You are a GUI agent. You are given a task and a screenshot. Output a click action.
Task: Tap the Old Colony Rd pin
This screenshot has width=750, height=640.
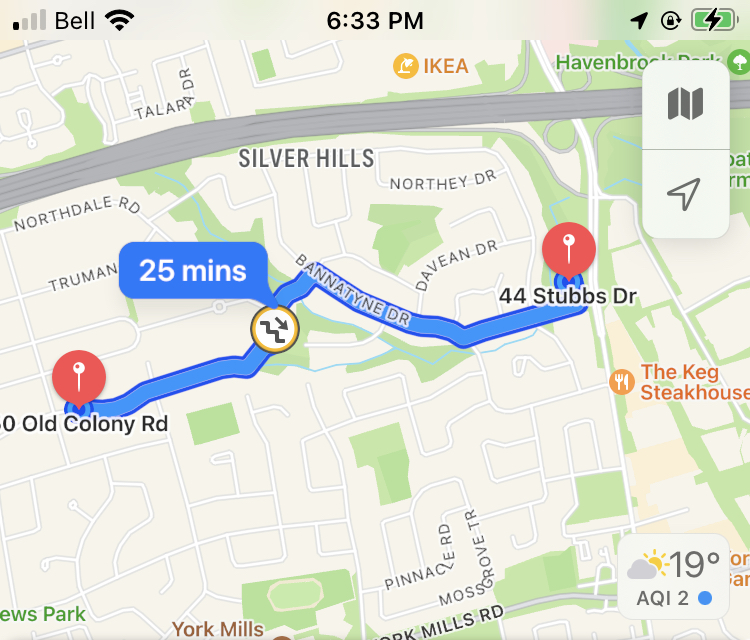(x=80, y=378)
